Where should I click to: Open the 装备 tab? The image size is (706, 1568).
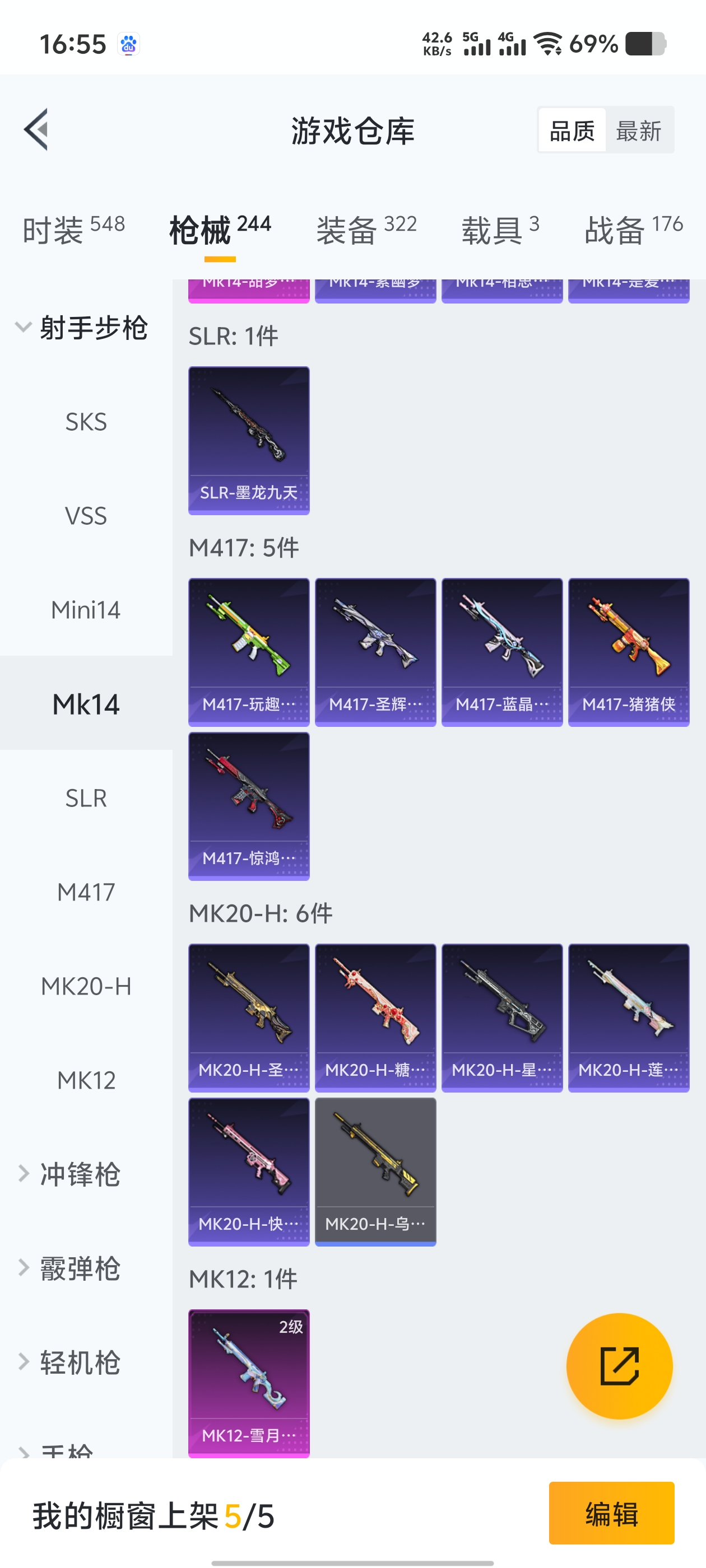click(x=366, y=230)
